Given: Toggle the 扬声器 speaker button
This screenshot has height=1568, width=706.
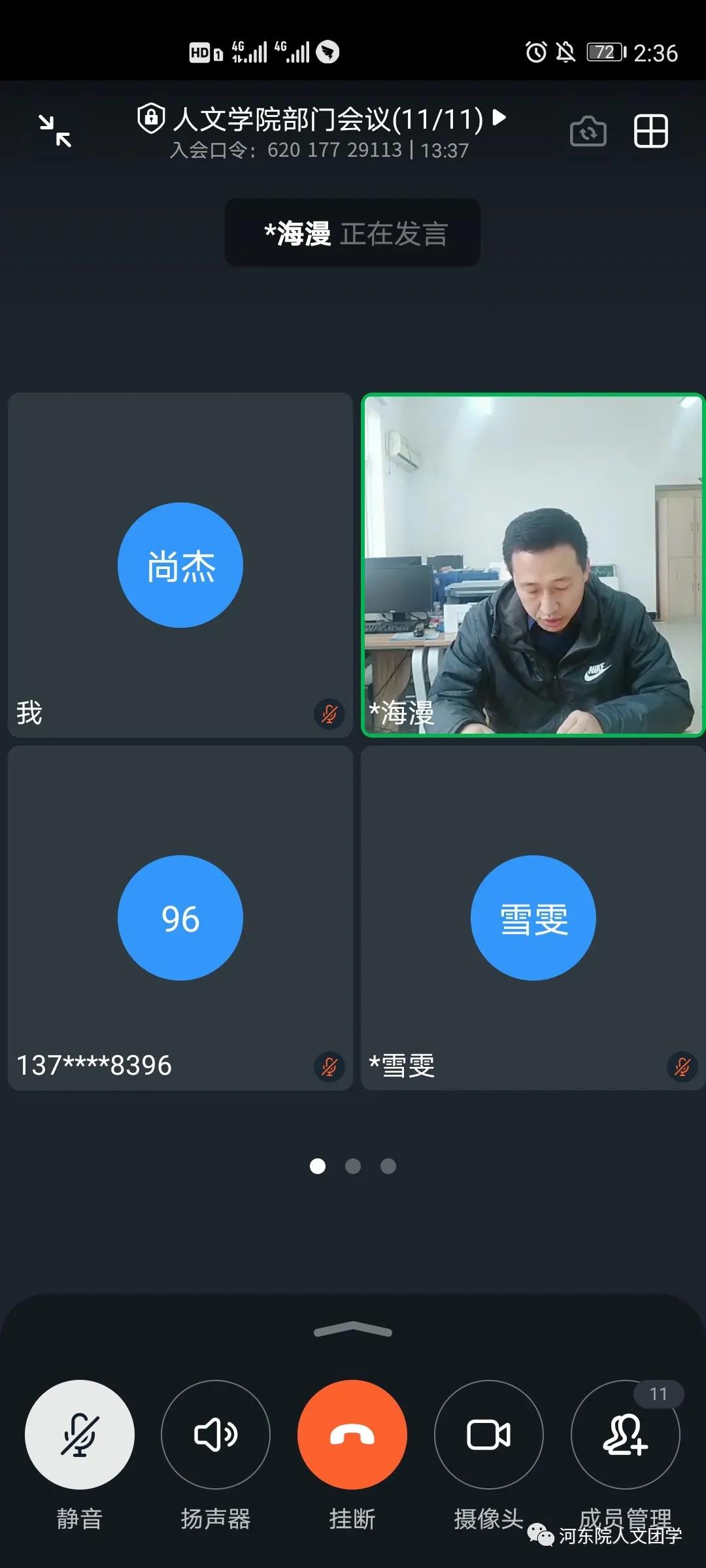Looking at the screenshot, I should coord(216,1434).
